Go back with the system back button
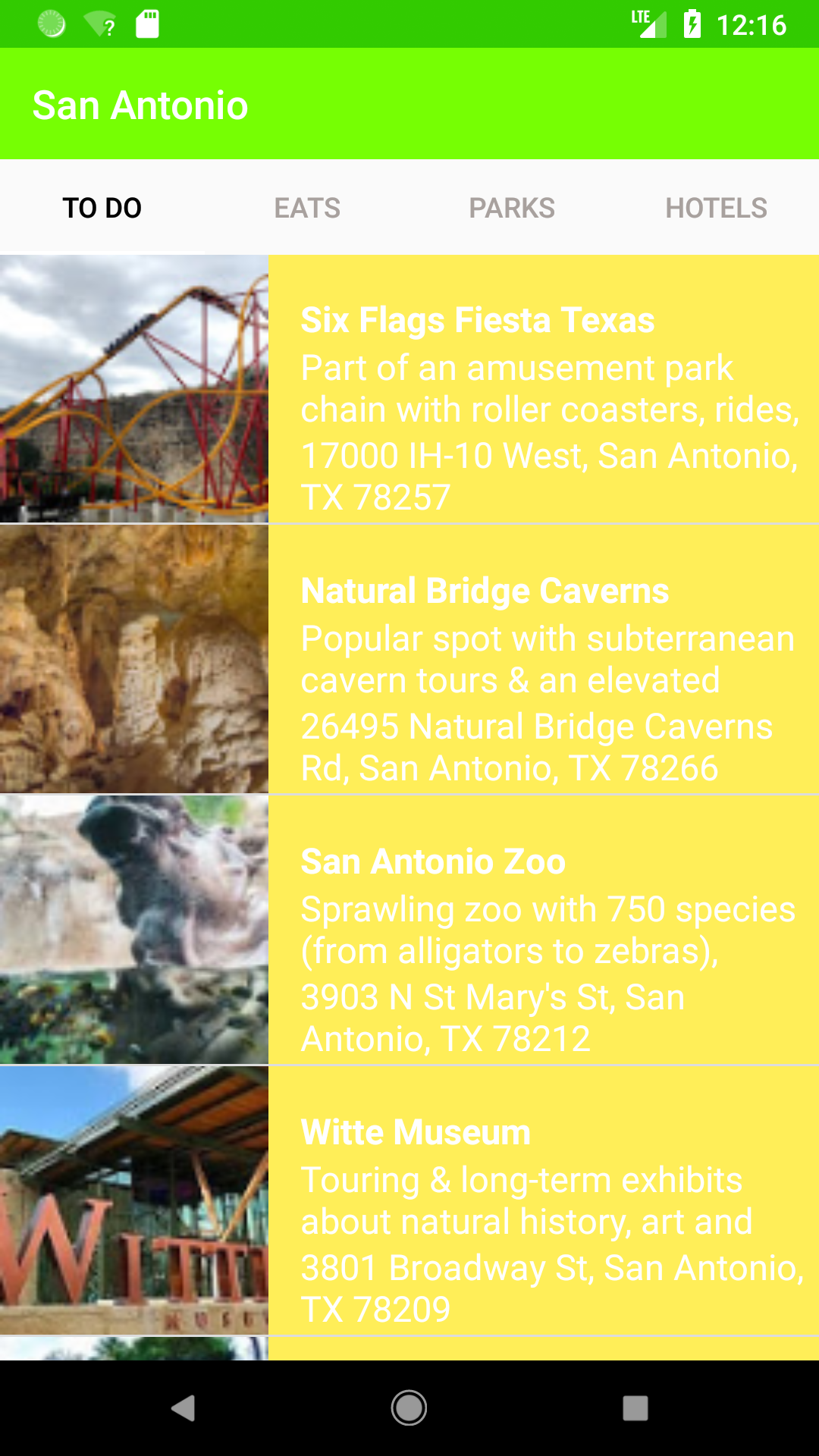The width and height of the screenshot is (819, 1456). pyautogui.click(x=183, y=1408)
